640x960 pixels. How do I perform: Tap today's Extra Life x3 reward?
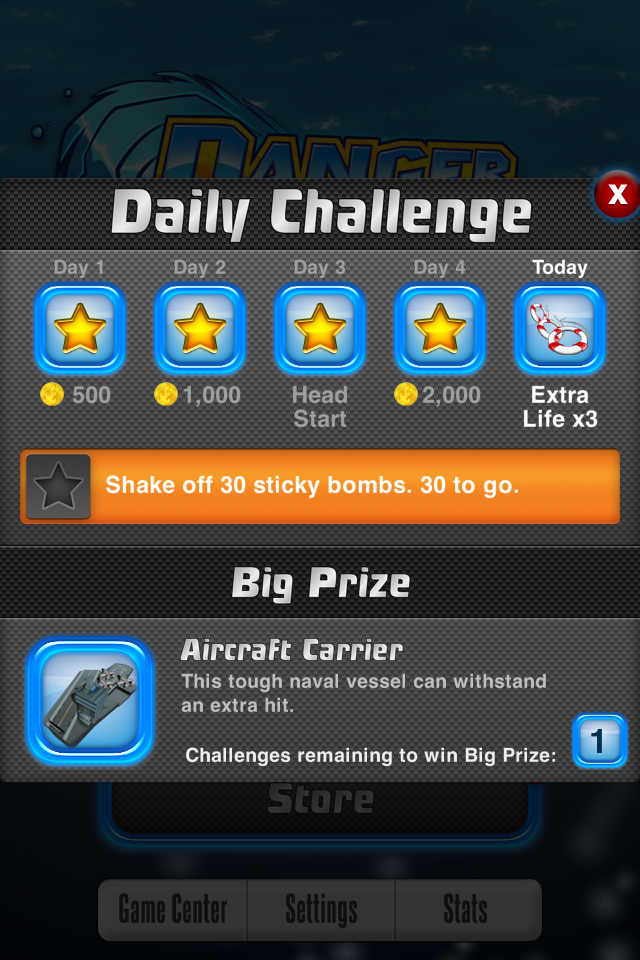click(x=560, y=329)
